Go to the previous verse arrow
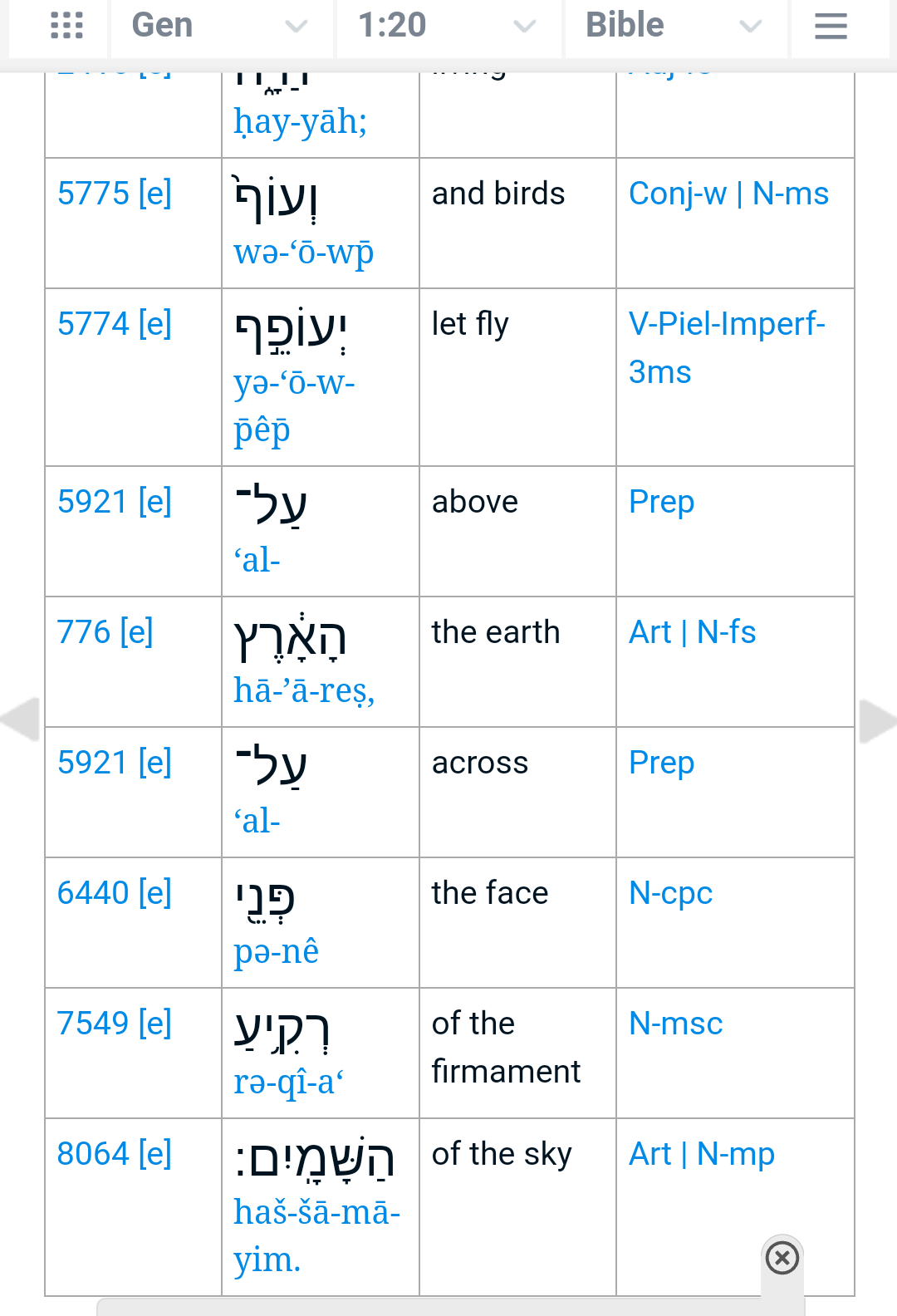 click(x=21, y=719)
